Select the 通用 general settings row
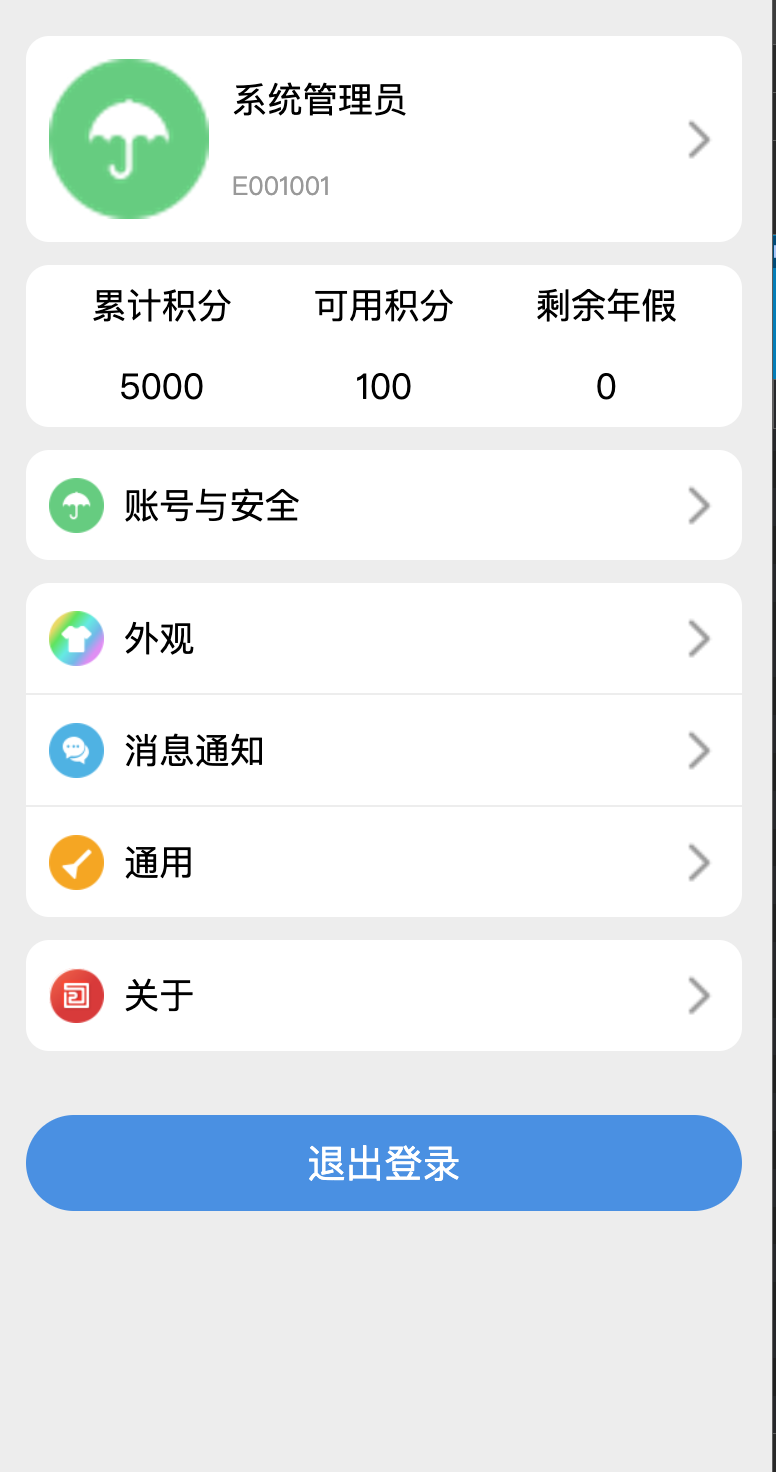Viewport: 776px width, 1472px height. click(383, 863)
